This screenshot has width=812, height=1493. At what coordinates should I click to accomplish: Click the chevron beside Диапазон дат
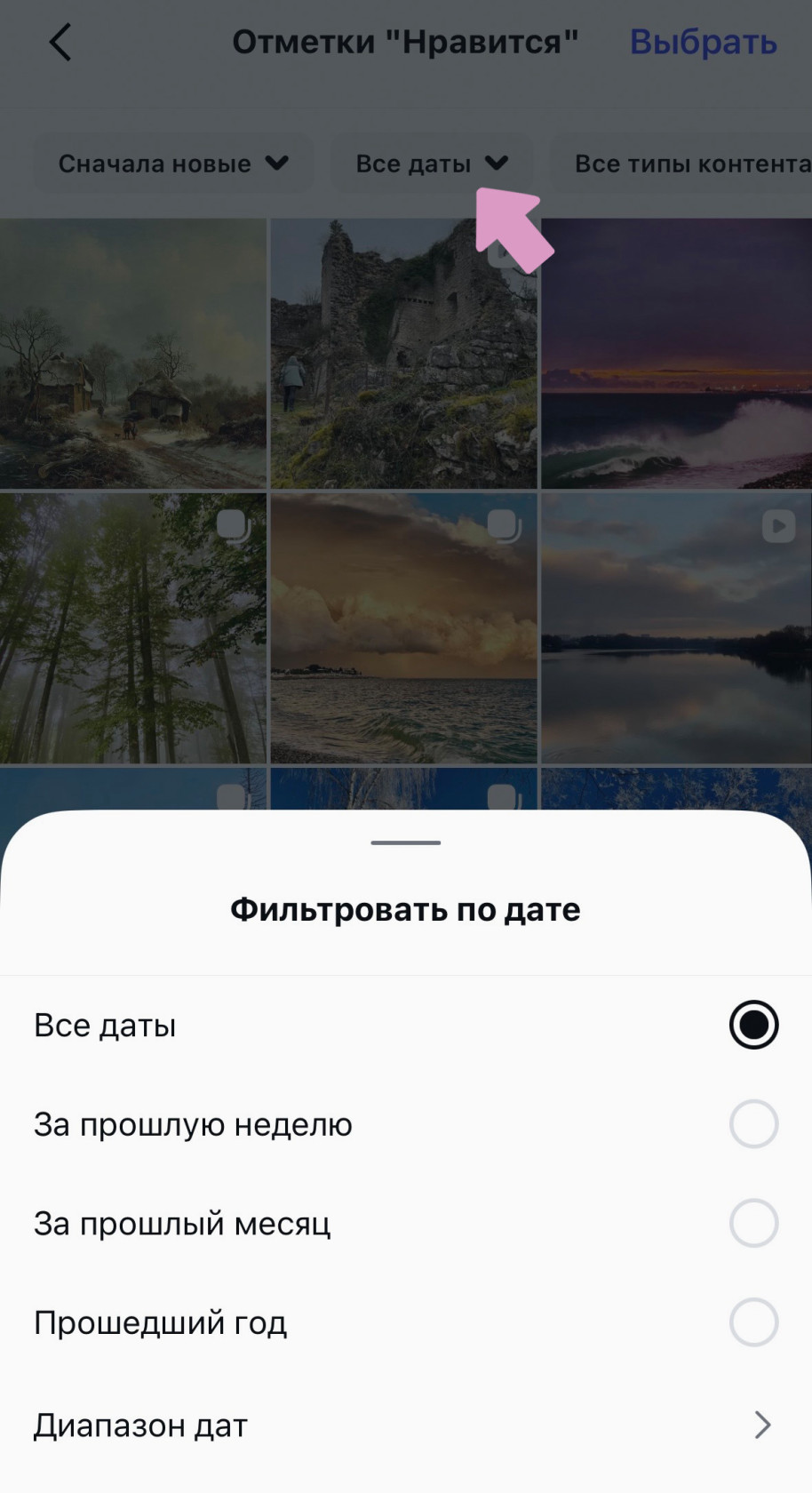point(762,1425)
